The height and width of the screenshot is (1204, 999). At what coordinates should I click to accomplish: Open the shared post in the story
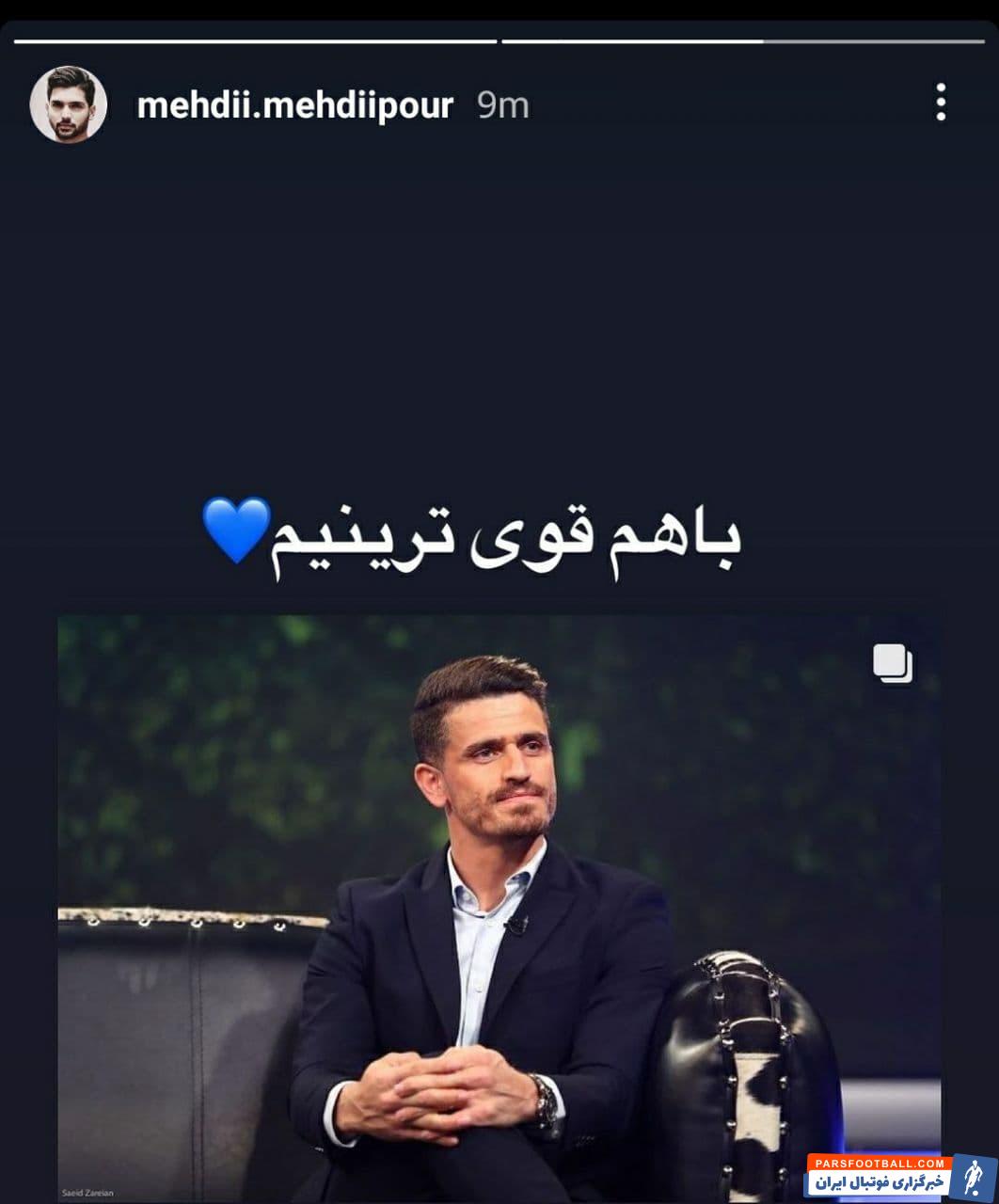coord(499,903)
